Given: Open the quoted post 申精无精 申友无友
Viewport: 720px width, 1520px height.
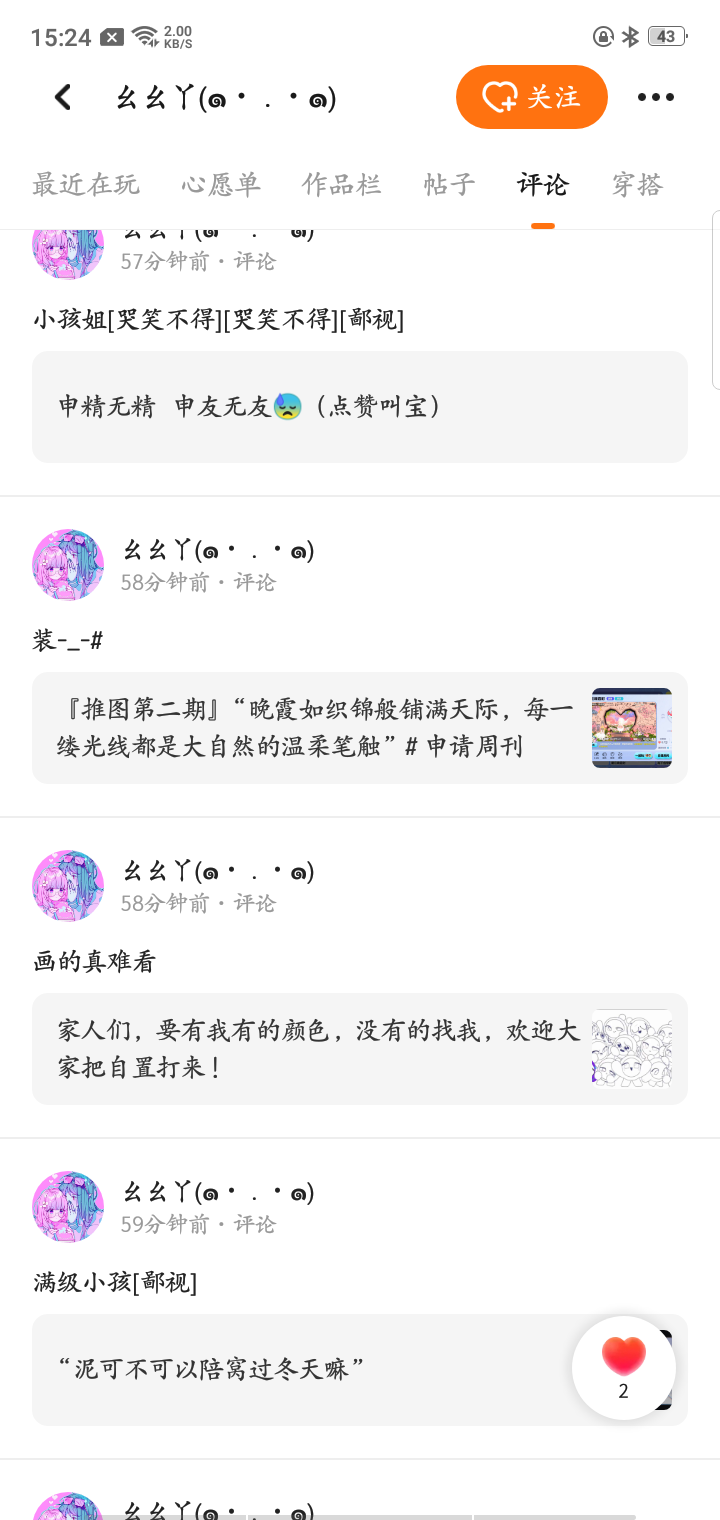Looking at the screenshot, I should 360,406.
